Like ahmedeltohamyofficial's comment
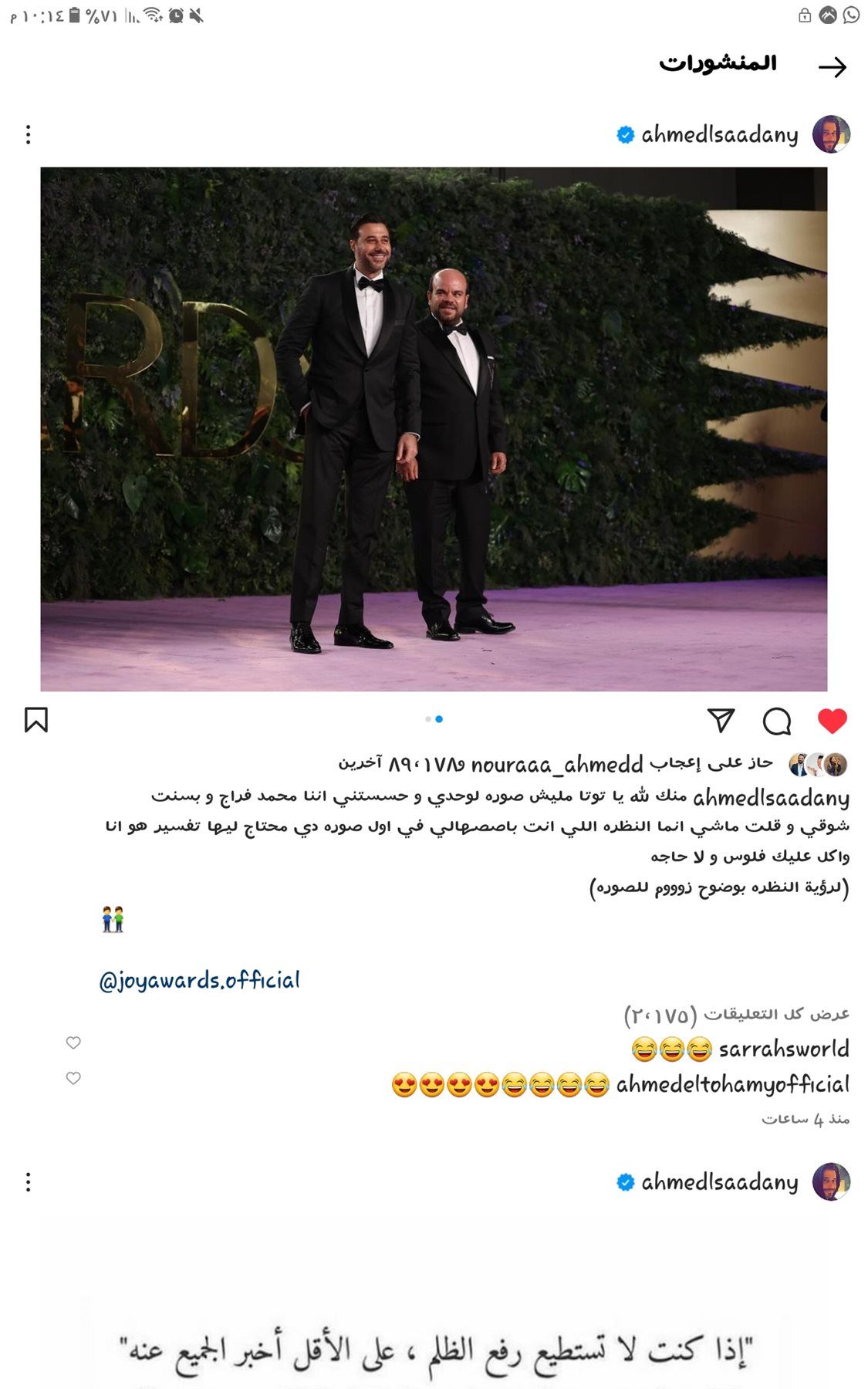 73,1078
